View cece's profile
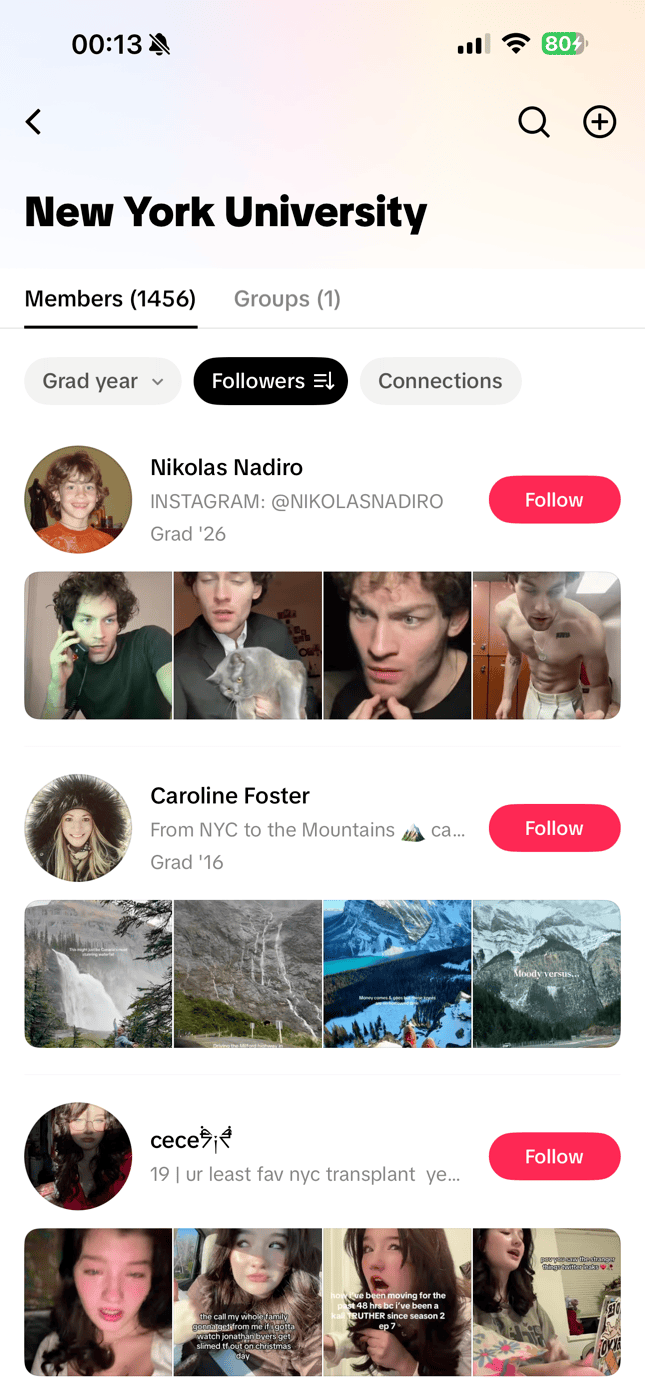The width and height of the screenshot is (645, 1398). pyautogui.click(x=190, y=1140)
